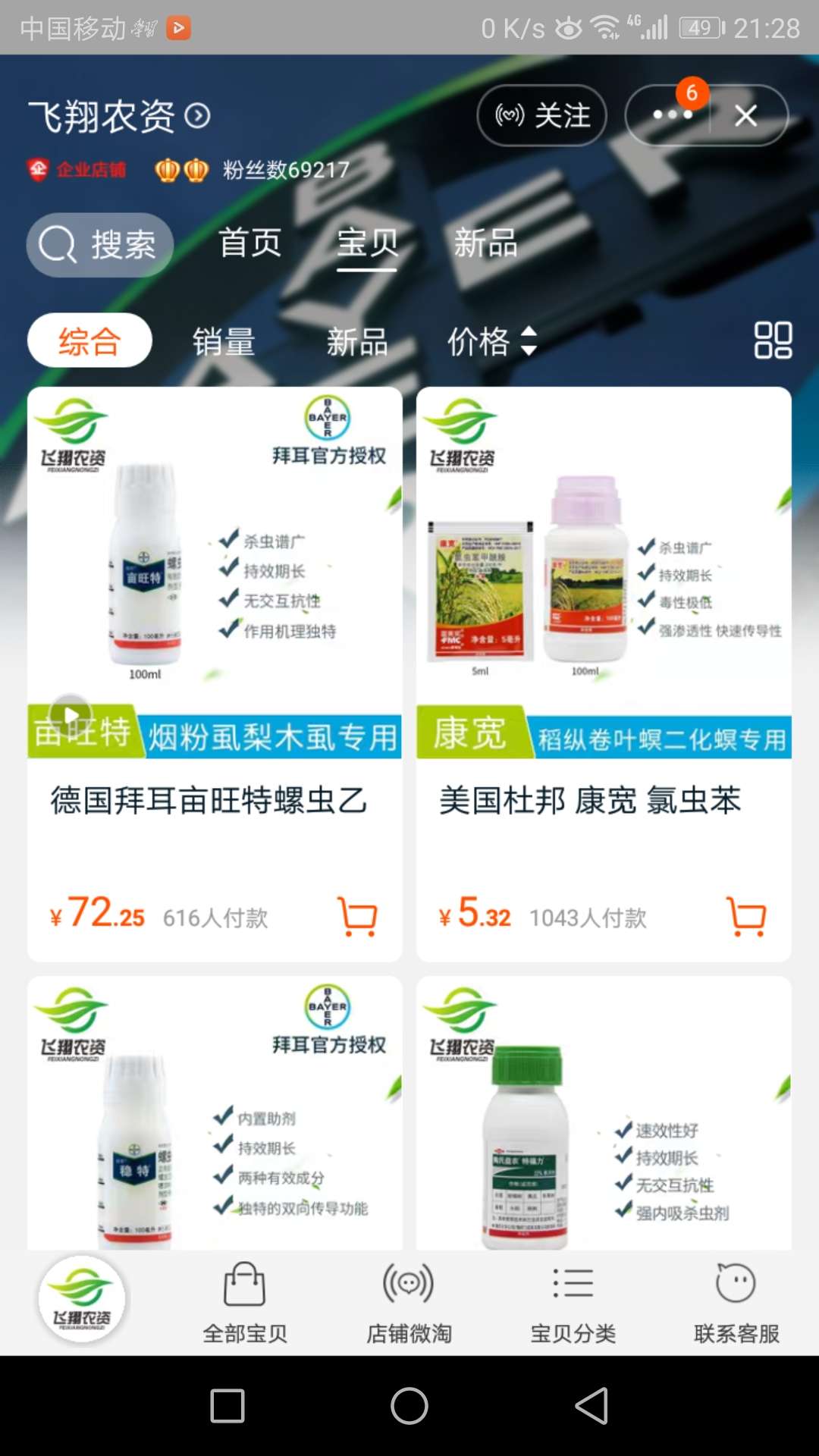Go back with the system back button
This screenshot has height=1456, width=819.
591,1406
